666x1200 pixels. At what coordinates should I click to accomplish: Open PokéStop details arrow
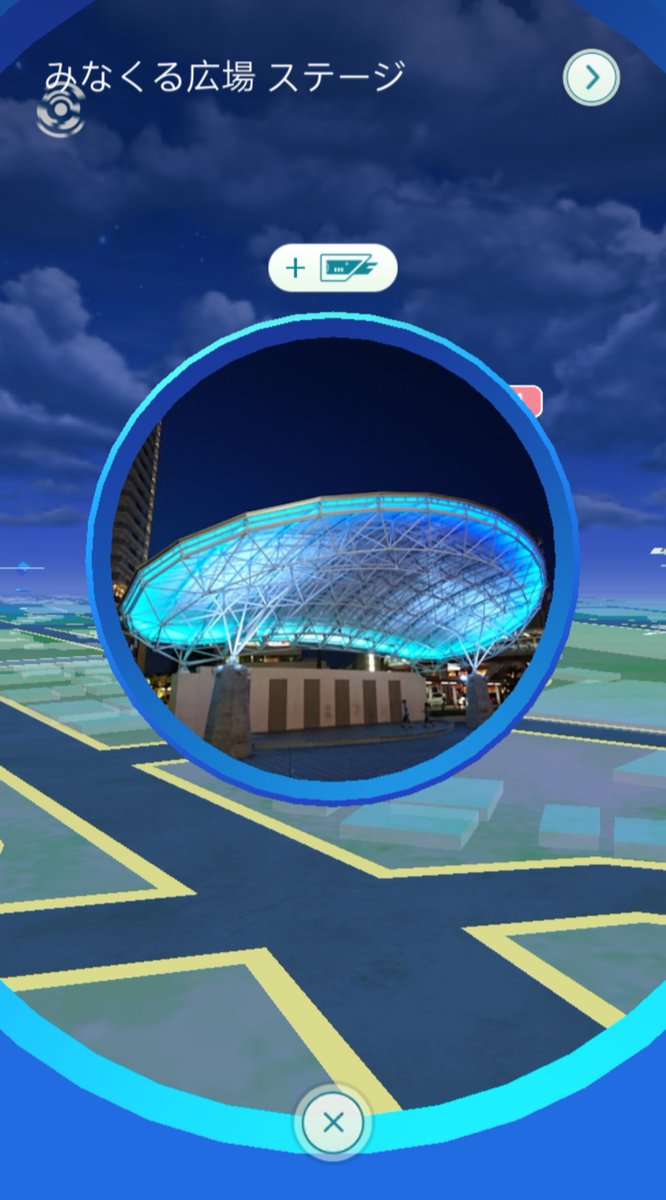click(591, 77)
